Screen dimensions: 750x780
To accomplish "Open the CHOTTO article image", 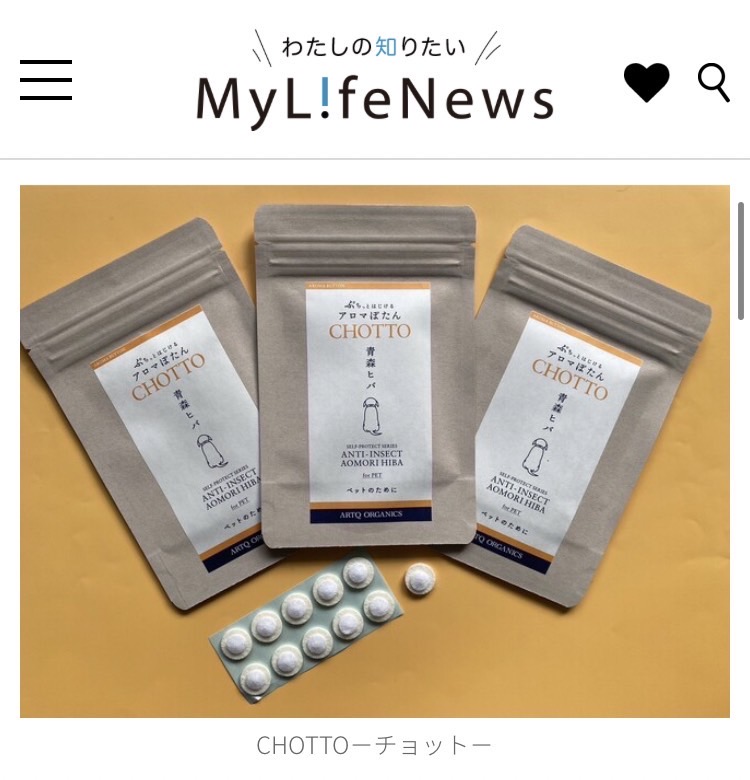I will (374, 450).
